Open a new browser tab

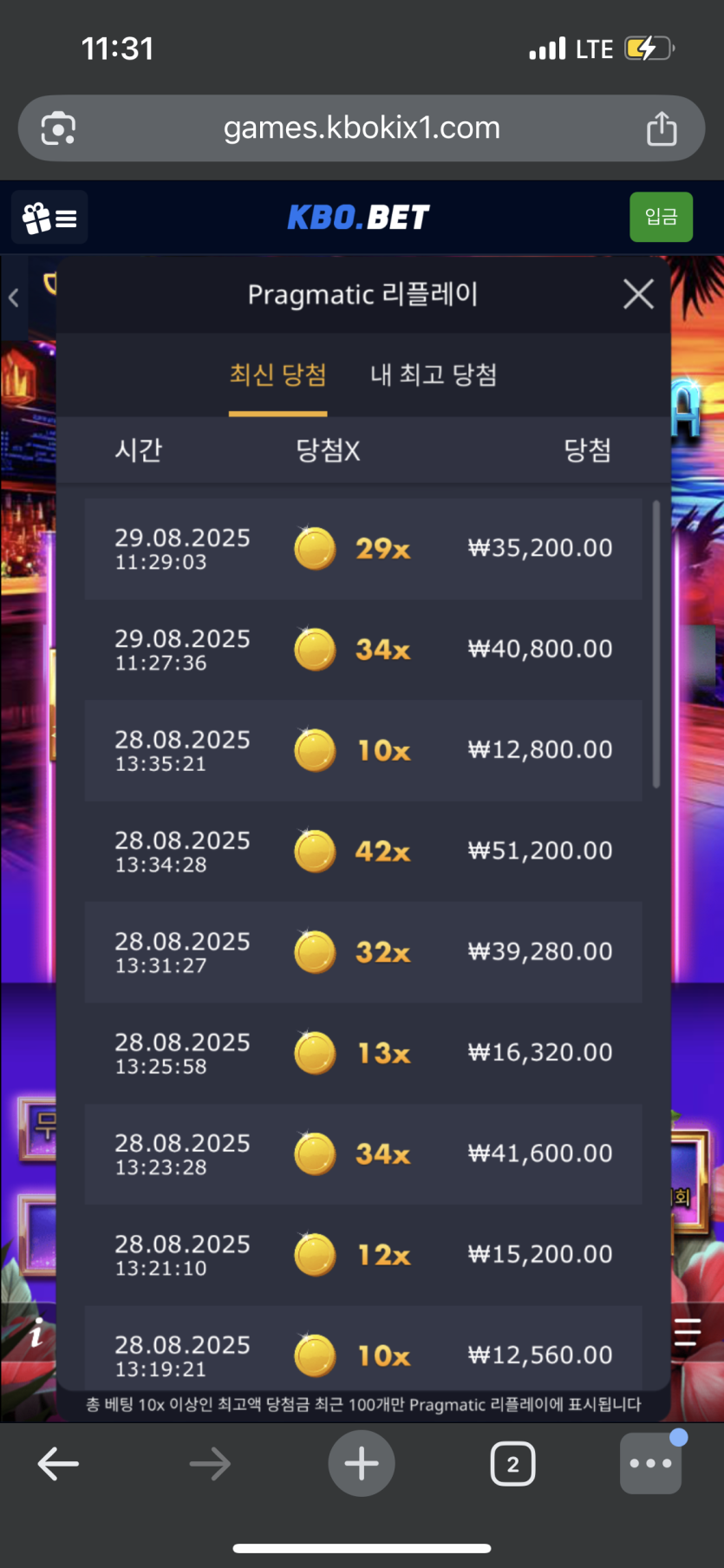(362, 1464)
